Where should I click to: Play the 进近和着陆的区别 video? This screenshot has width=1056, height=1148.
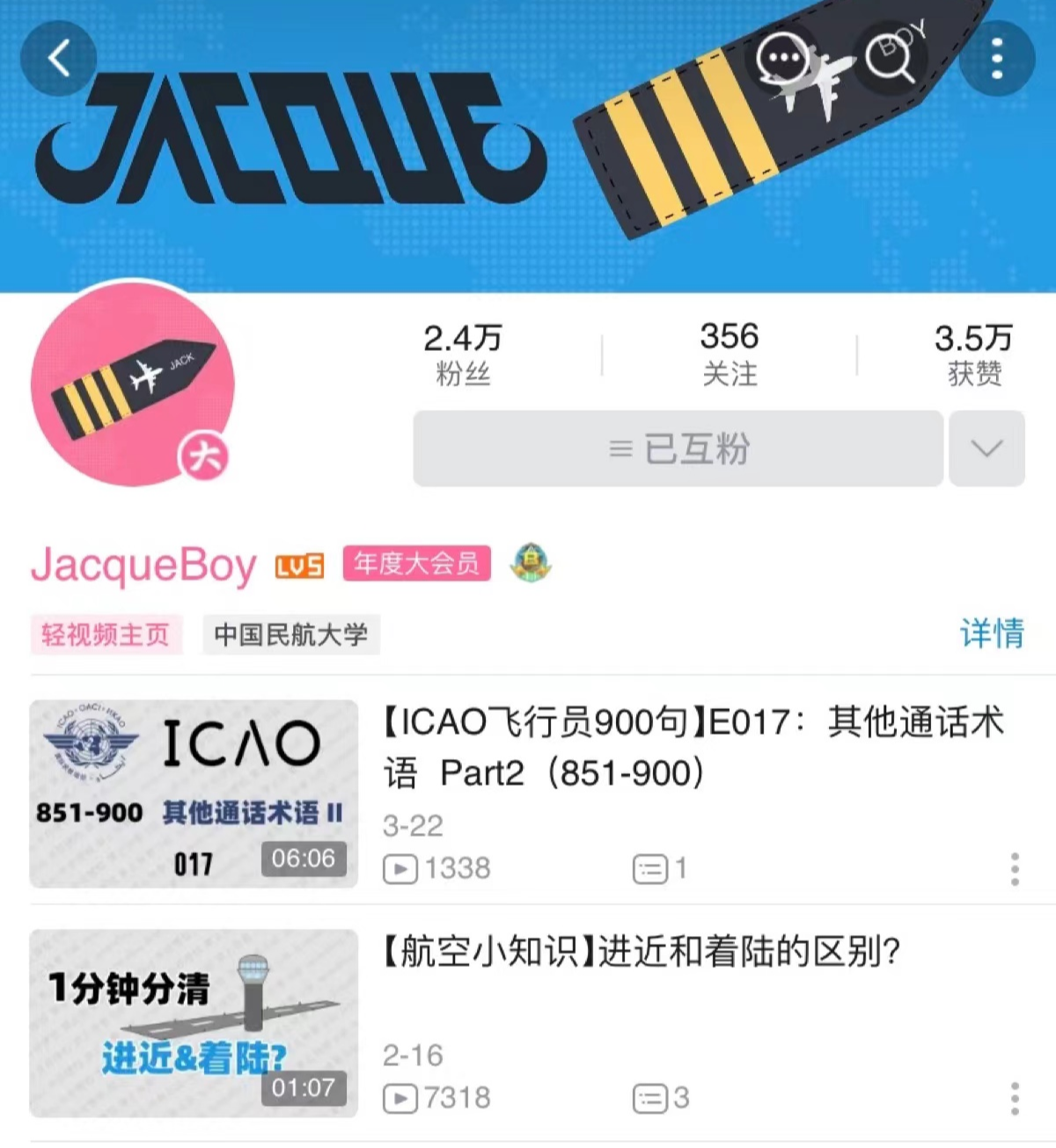pyautogui.click(x=194, y=1023)
